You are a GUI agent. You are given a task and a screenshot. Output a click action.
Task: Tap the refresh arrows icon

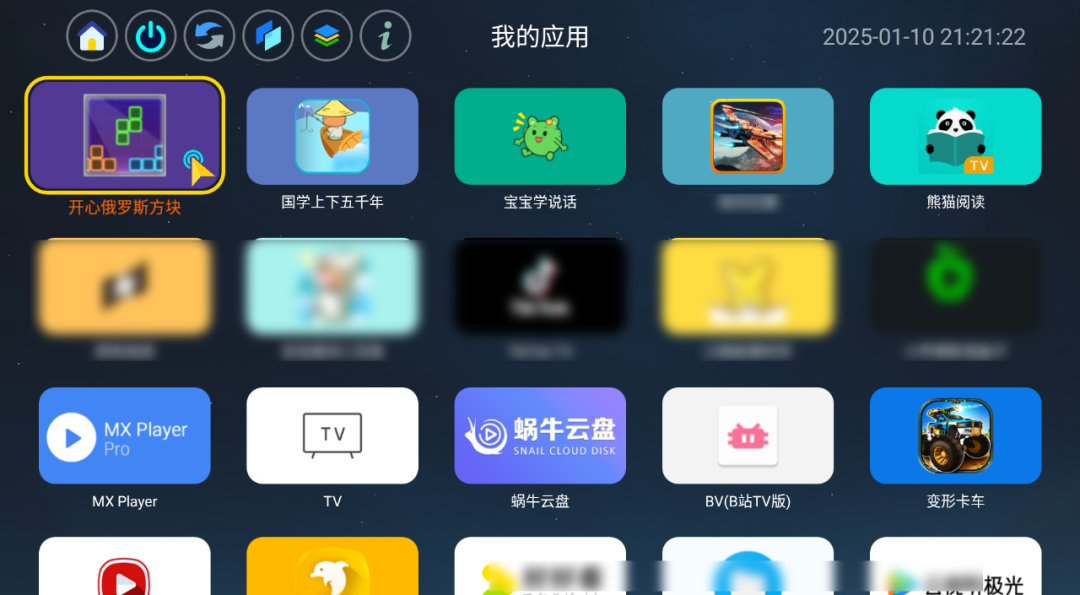(x=209, y=37)
